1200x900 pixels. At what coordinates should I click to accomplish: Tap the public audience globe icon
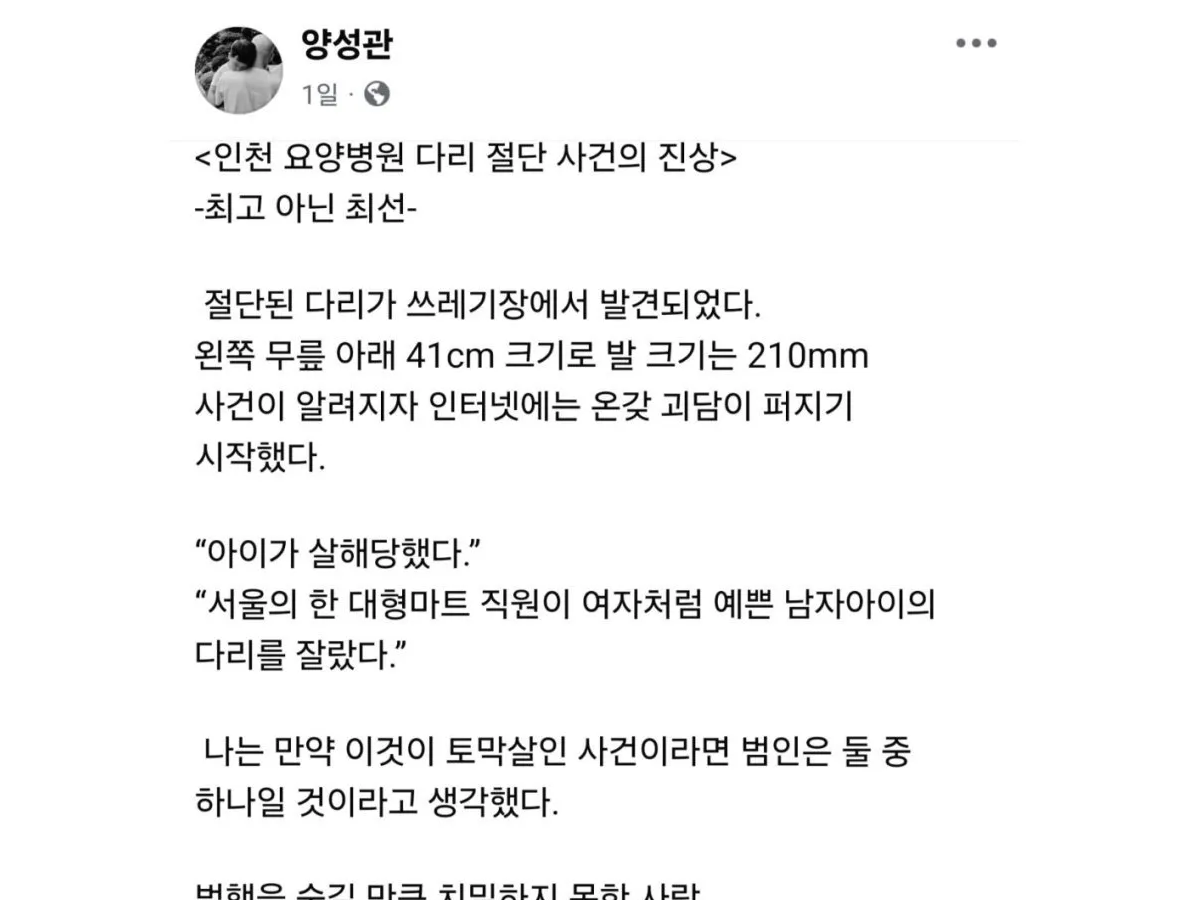[x=377, y=95]
